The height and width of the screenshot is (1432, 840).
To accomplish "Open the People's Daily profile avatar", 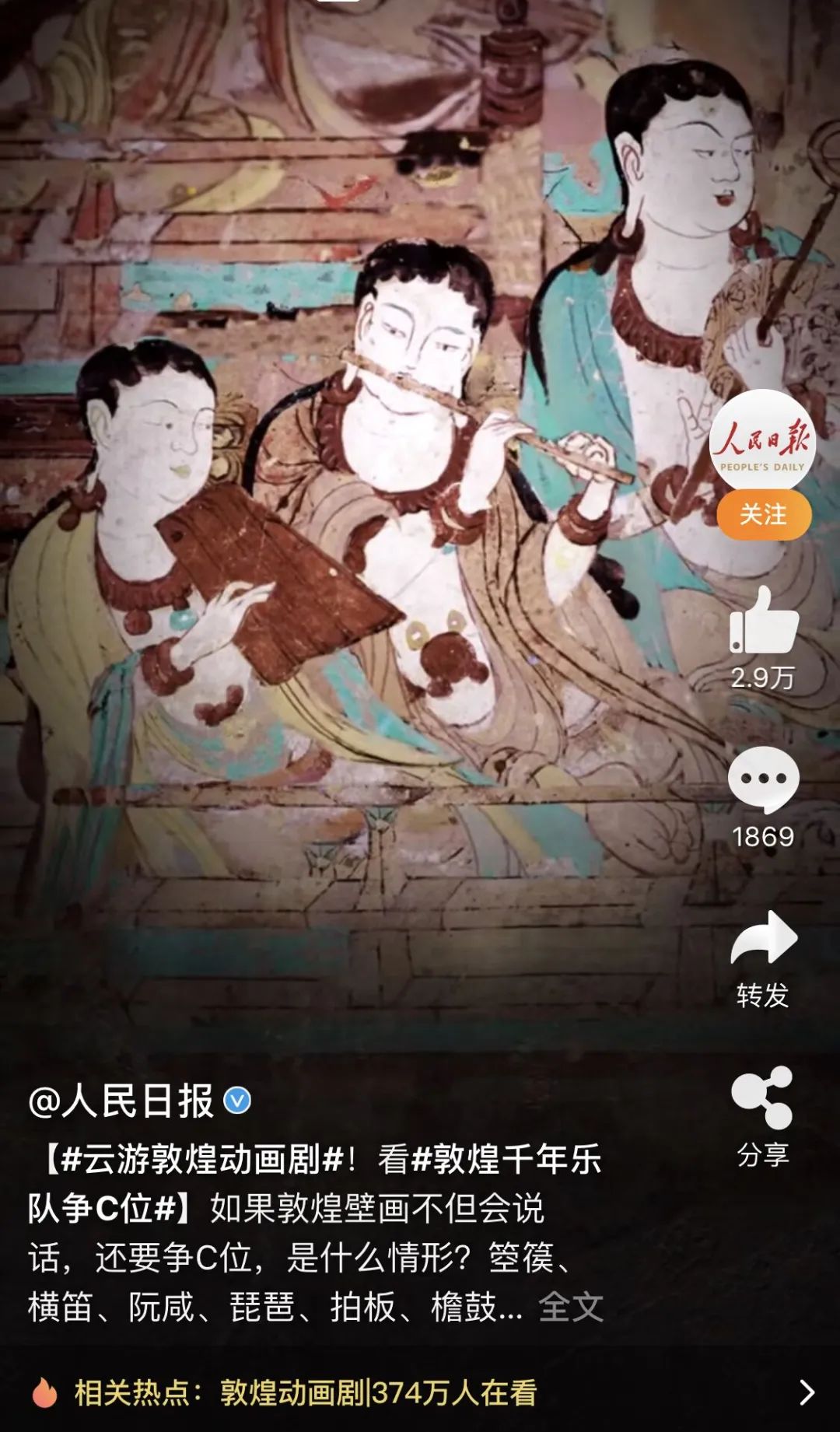I will point(762,442).
